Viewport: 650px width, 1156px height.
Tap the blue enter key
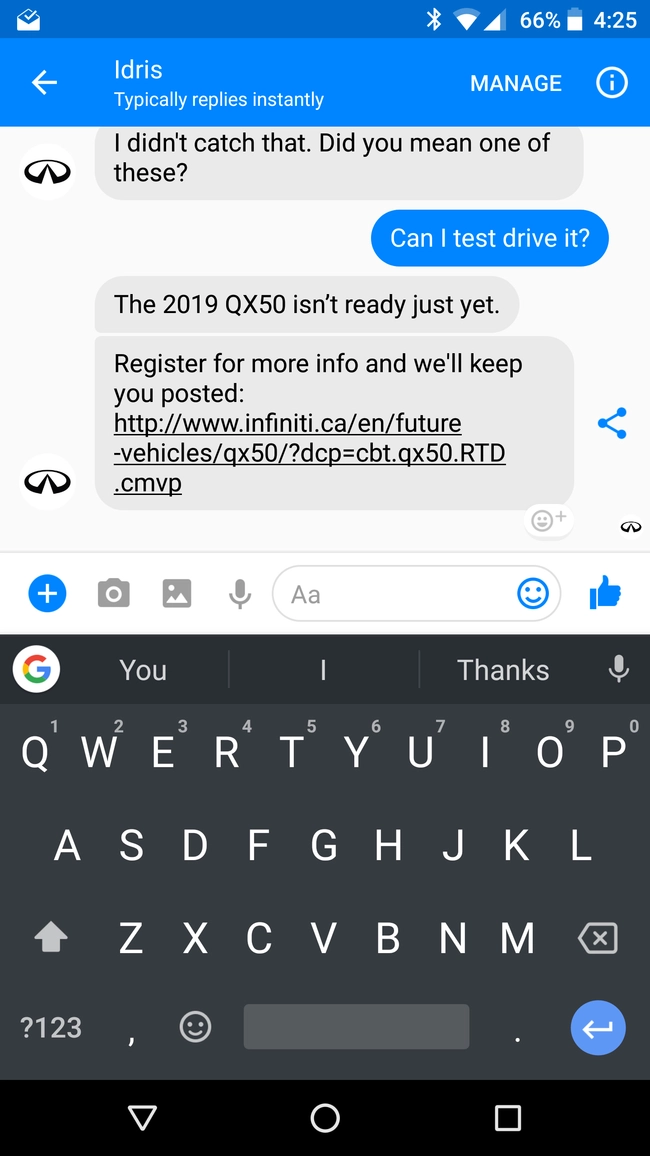[x=598, y=1028]
